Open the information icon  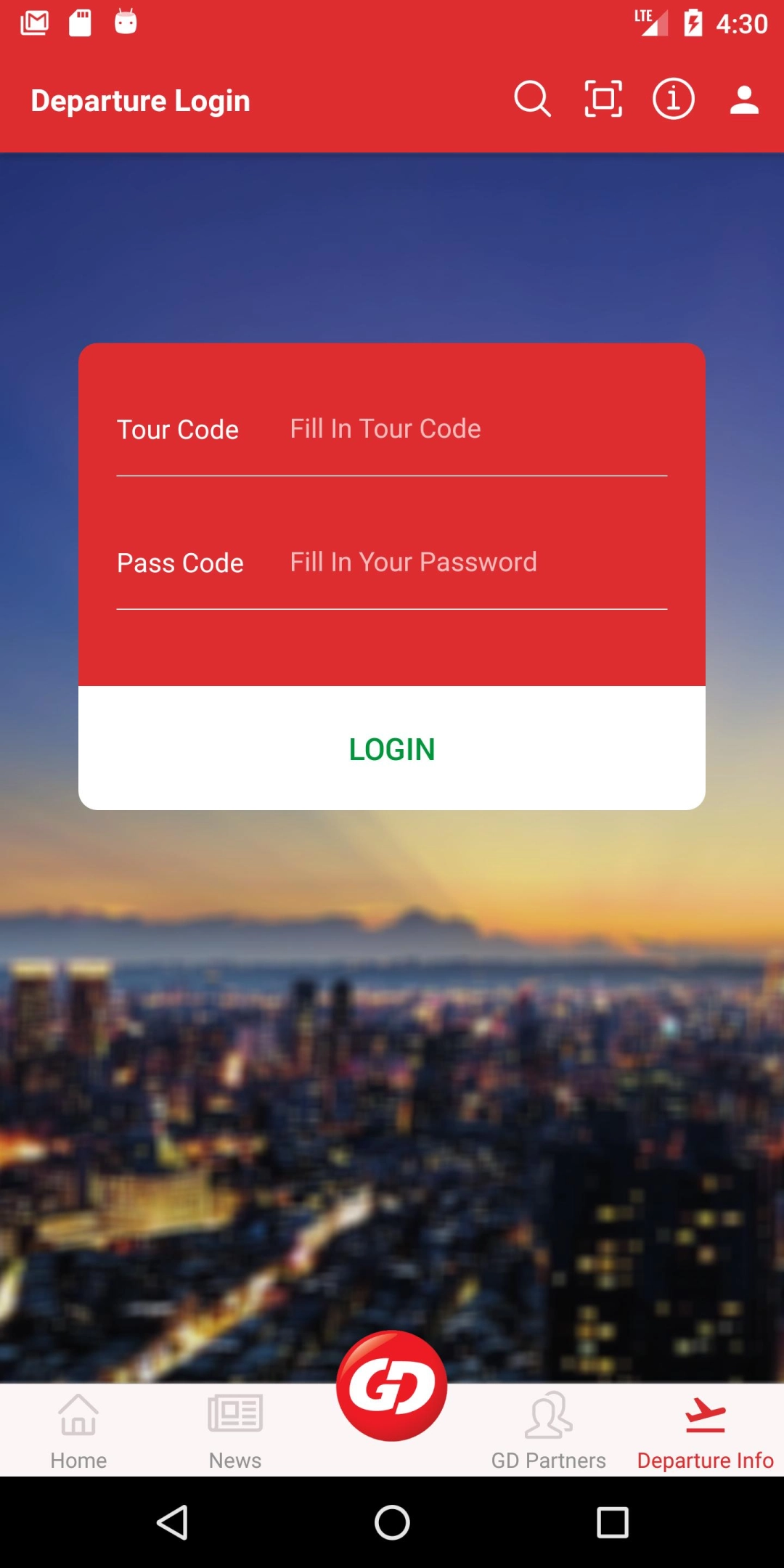tap(674, 99)
